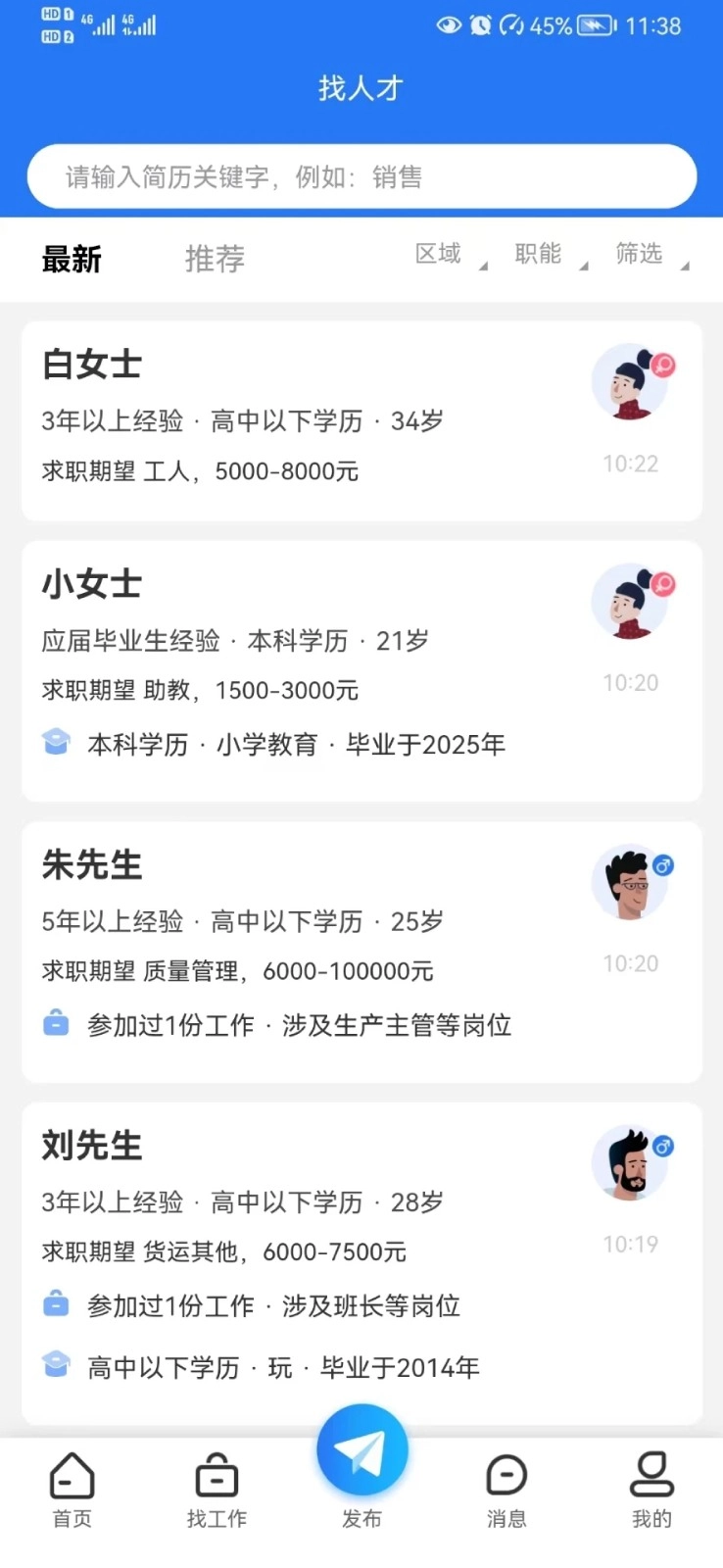The height and width of the screenshot is (1568, 723).
Task: Click the briefcase icon on 朱先生's work experience
Action: click(56, 1023)
